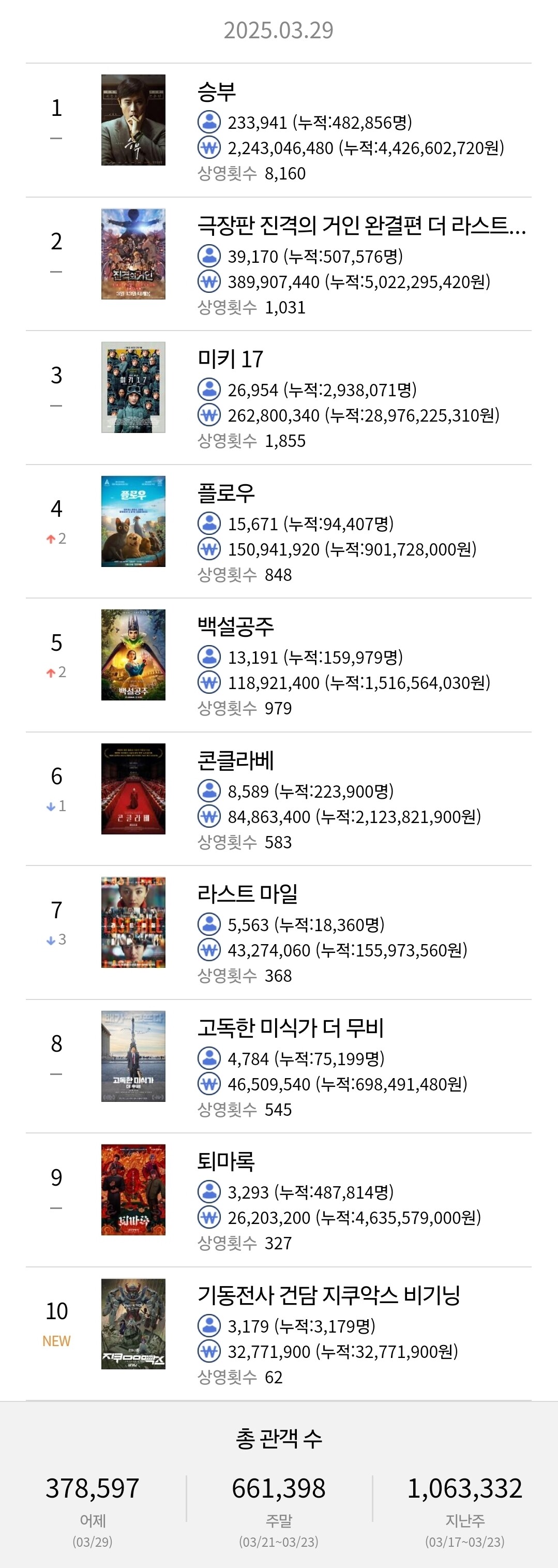View details for 극장판 진격의 거인 완결편
This screenshot has width=558, height=1568.
361,226
